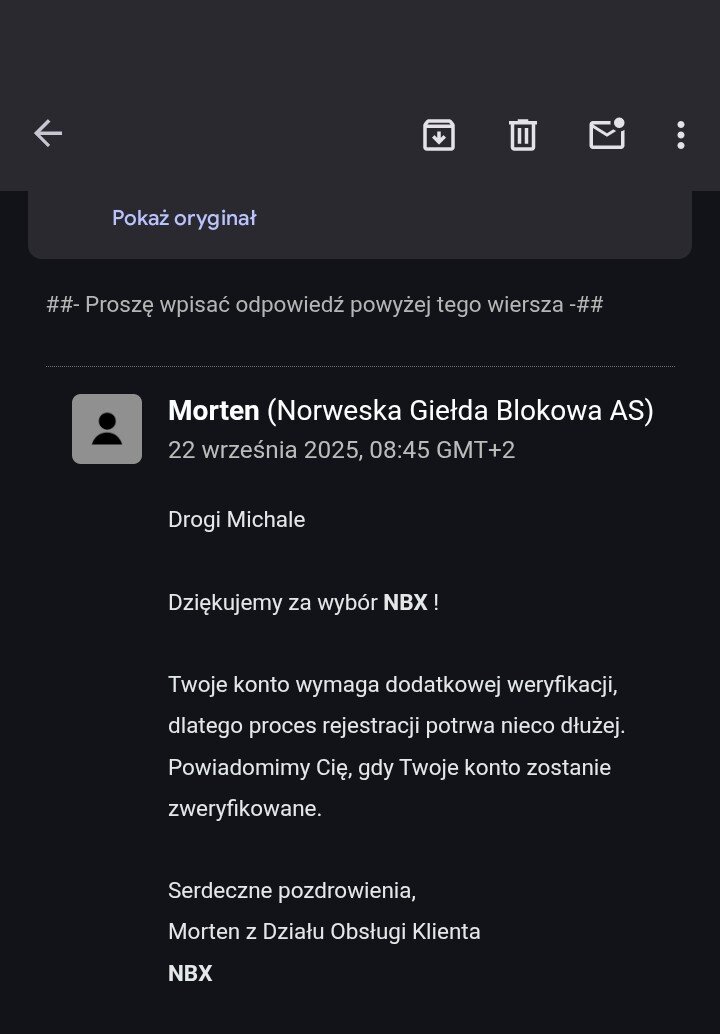Open the overflow menu
This screenshot has width=720, height=1034.
pyautogui.click(x=681, y=134)
